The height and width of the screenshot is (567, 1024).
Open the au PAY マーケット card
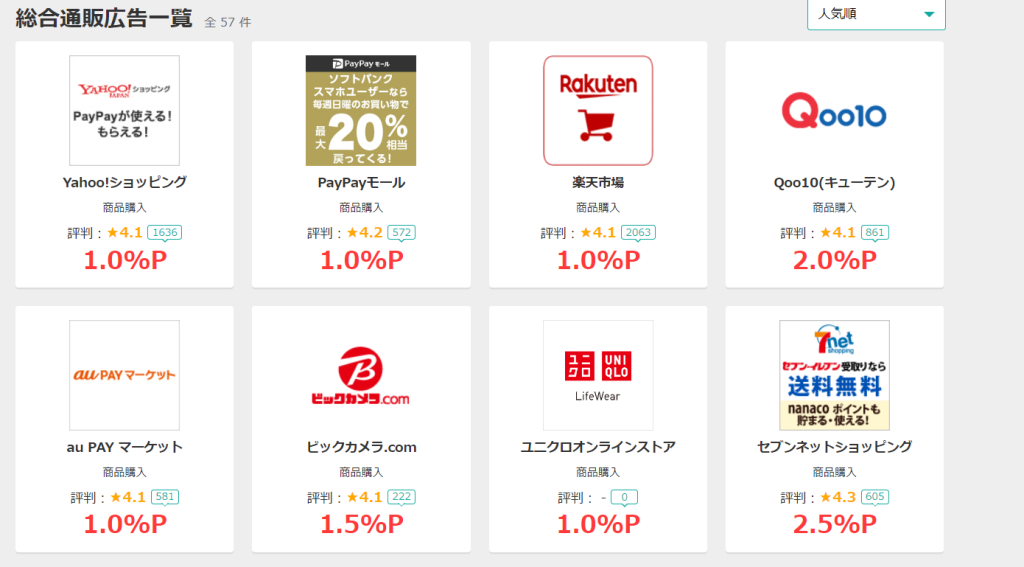tap(124, 430)
